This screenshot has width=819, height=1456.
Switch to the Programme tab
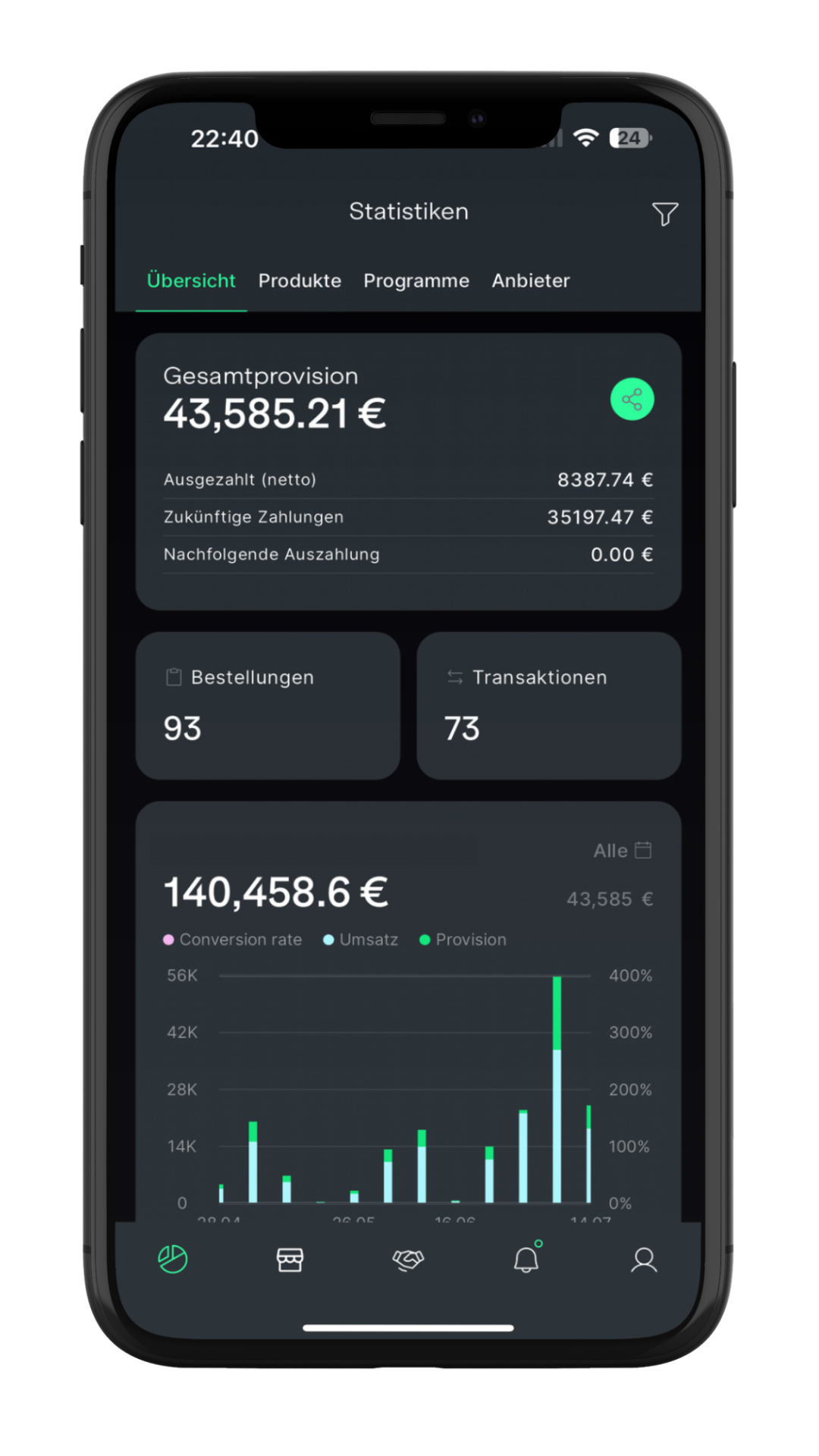(416, 281)
